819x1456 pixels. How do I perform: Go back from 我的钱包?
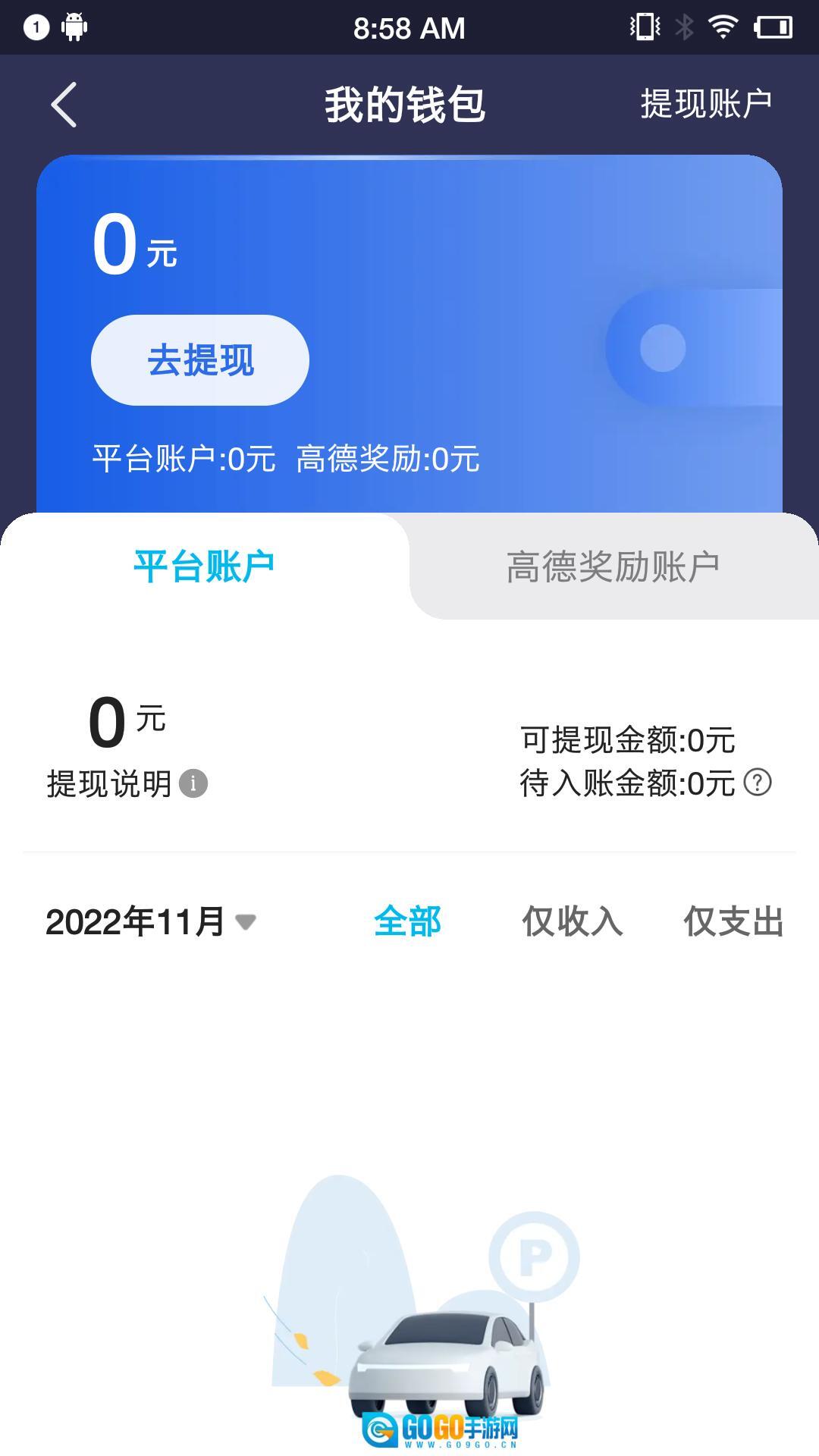coord(64,105)
